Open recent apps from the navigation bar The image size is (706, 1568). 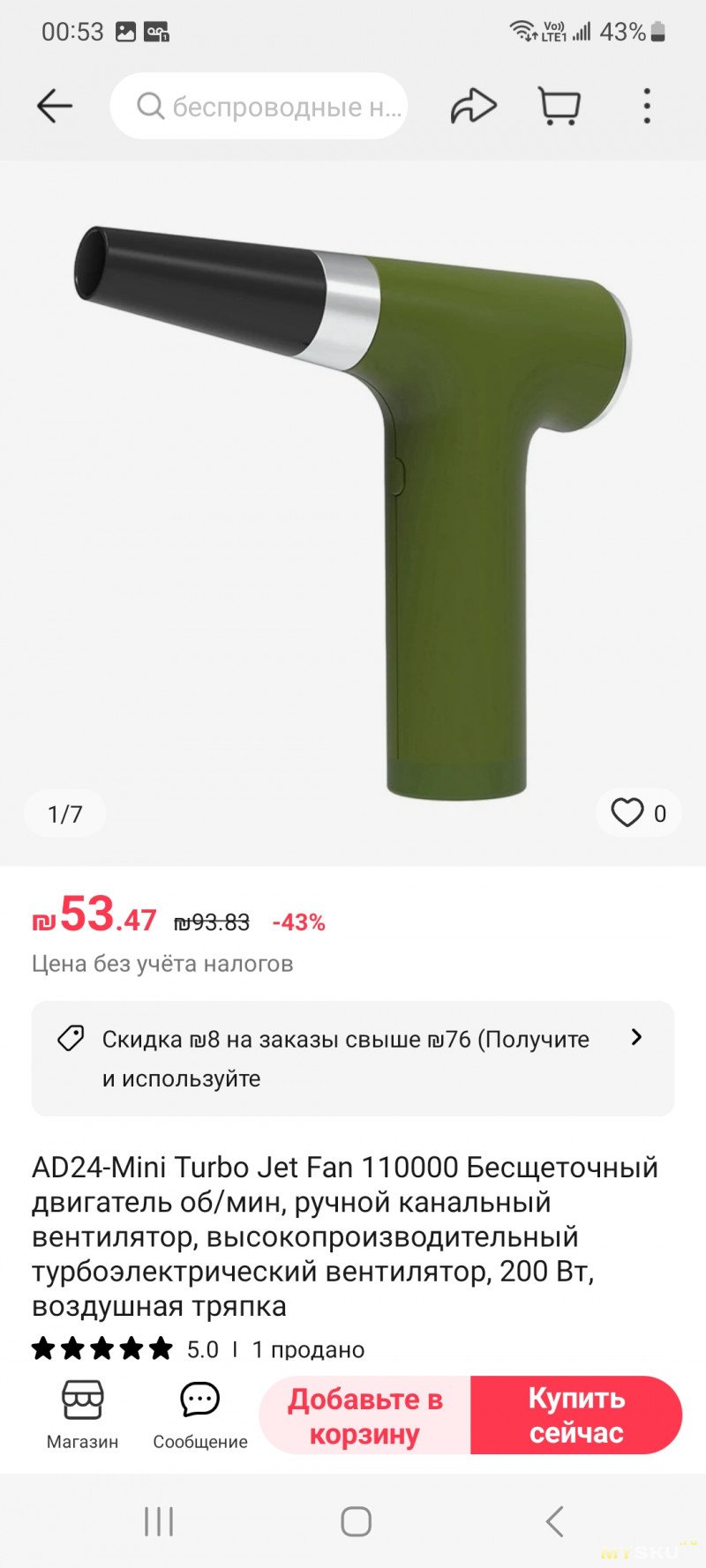[159, 1521]
